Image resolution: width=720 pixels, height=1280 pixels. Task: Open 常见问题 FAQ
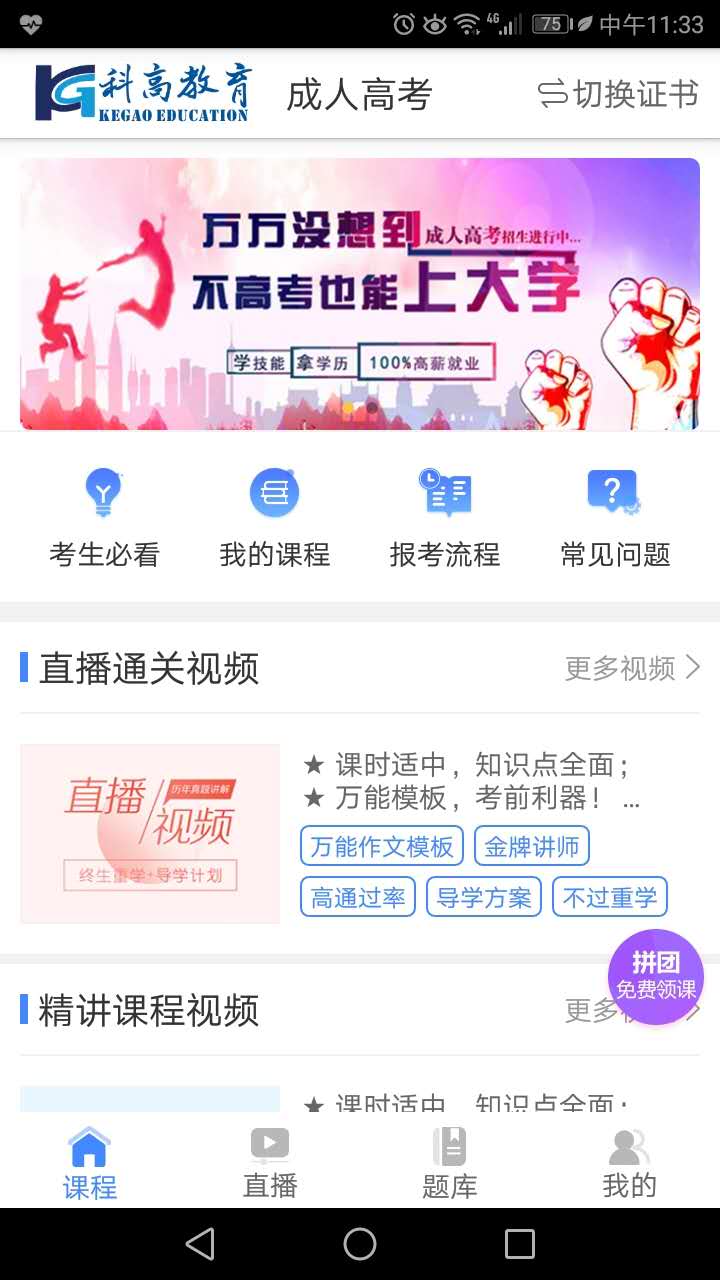tap(615, 518)
